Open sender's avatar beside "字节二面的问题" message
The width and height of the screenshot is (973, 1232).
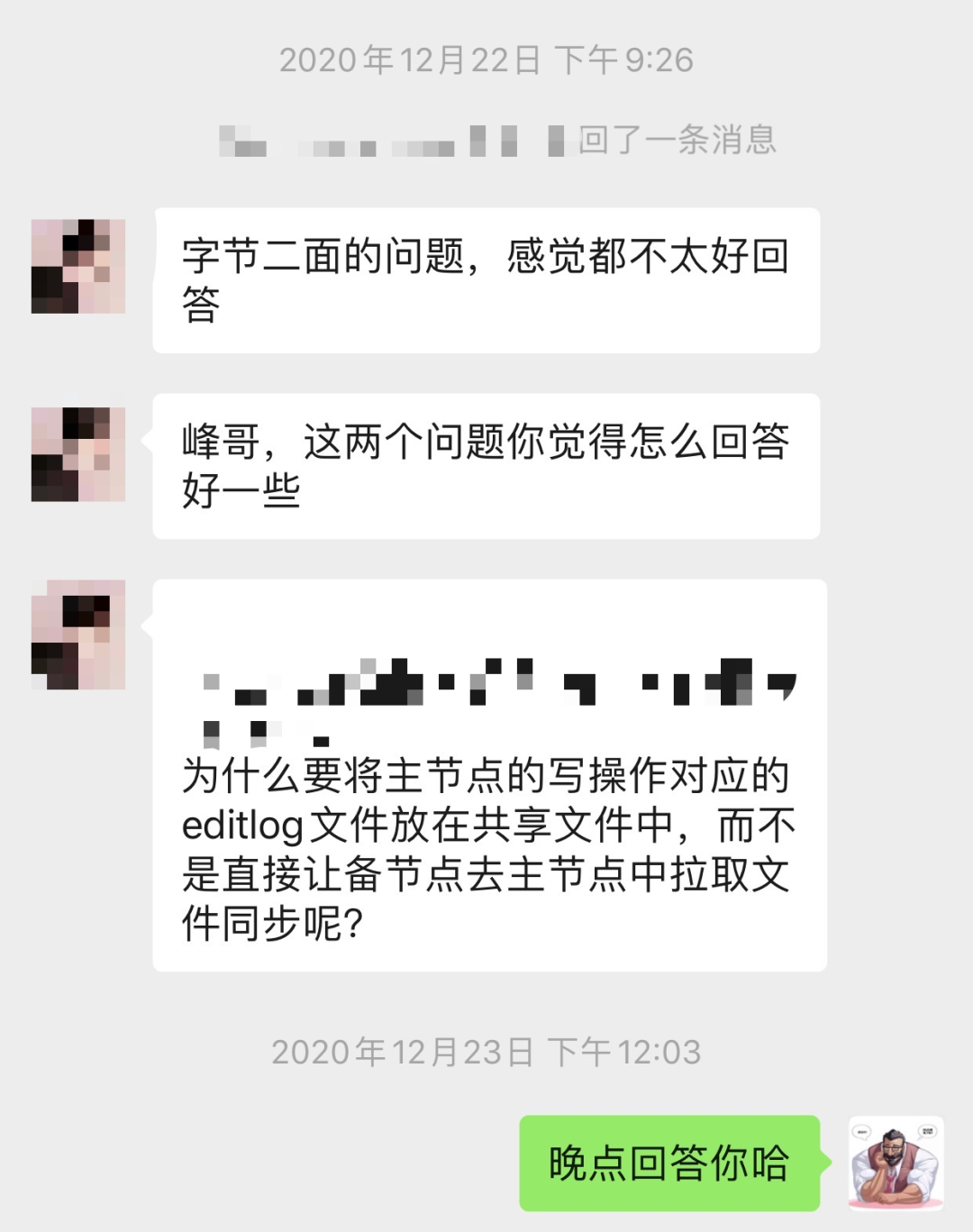click(78, 267)
